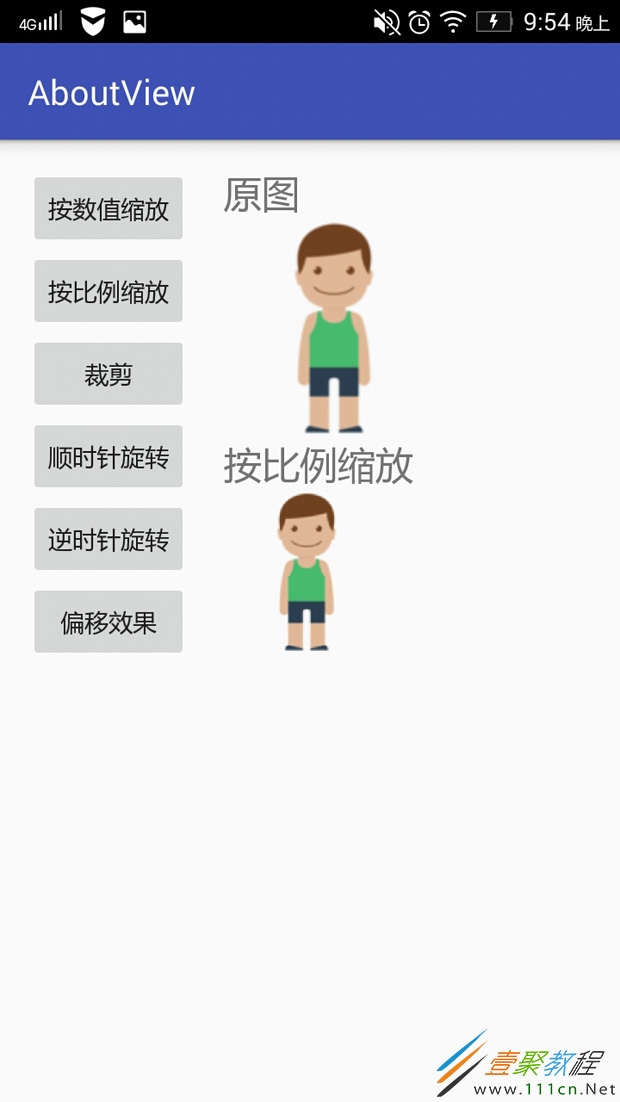Image resolution: width=620 pixels, height=1102 pixels.
Task: Choose 逆时针旋转 to rotate counterclockwise
Action: click(108, 539)
